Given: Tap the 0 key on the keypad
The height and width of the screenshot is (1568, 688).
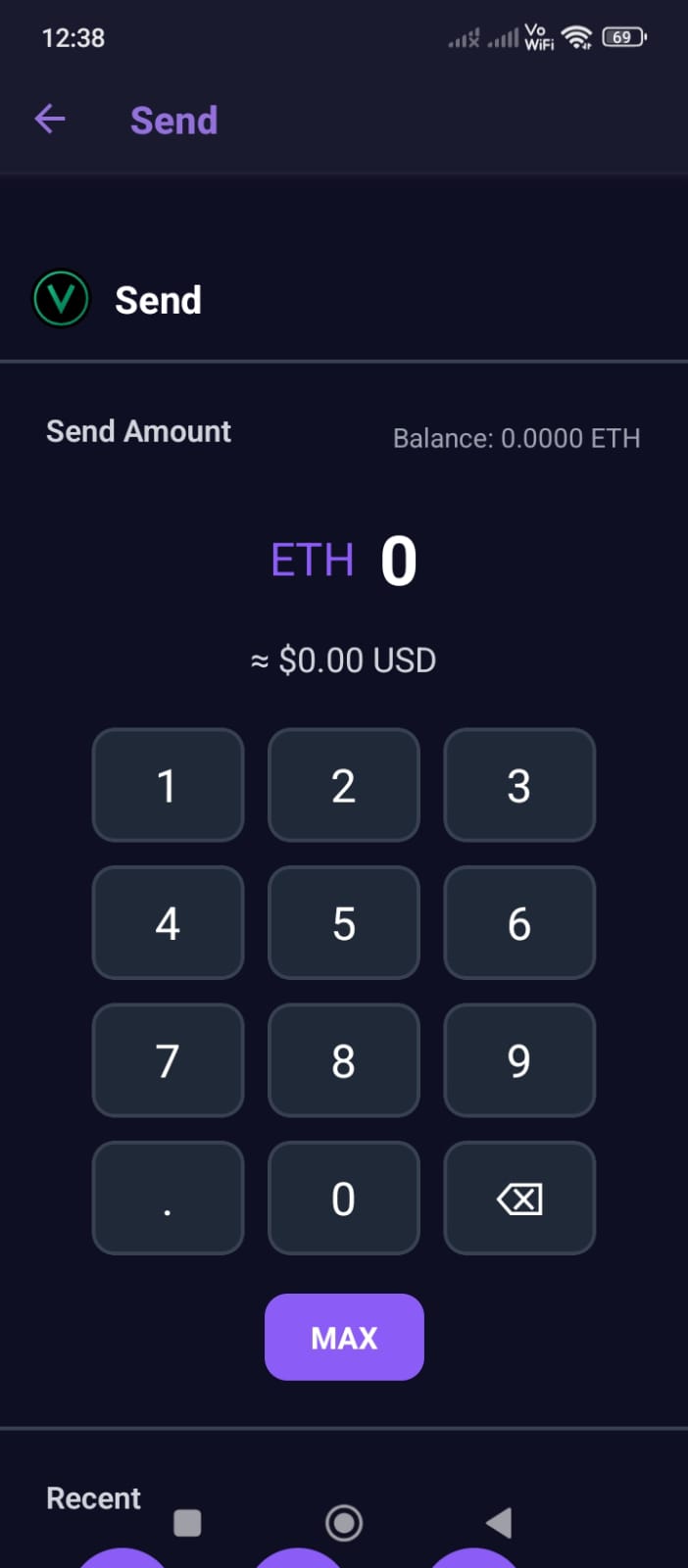Looking at the screenshot, I should coord(344,1198).
